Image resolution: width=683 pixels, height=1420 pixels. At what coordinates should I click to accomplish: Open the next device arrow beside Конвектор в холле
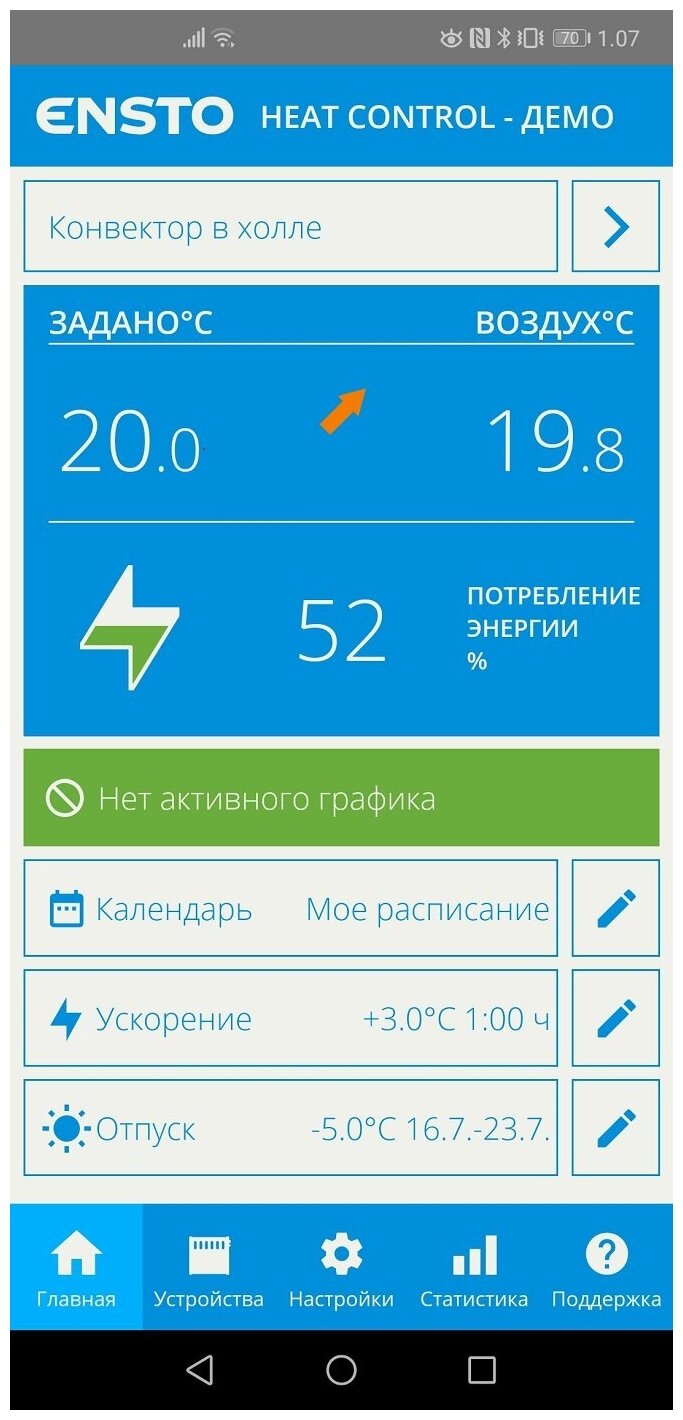click(615, 227)
